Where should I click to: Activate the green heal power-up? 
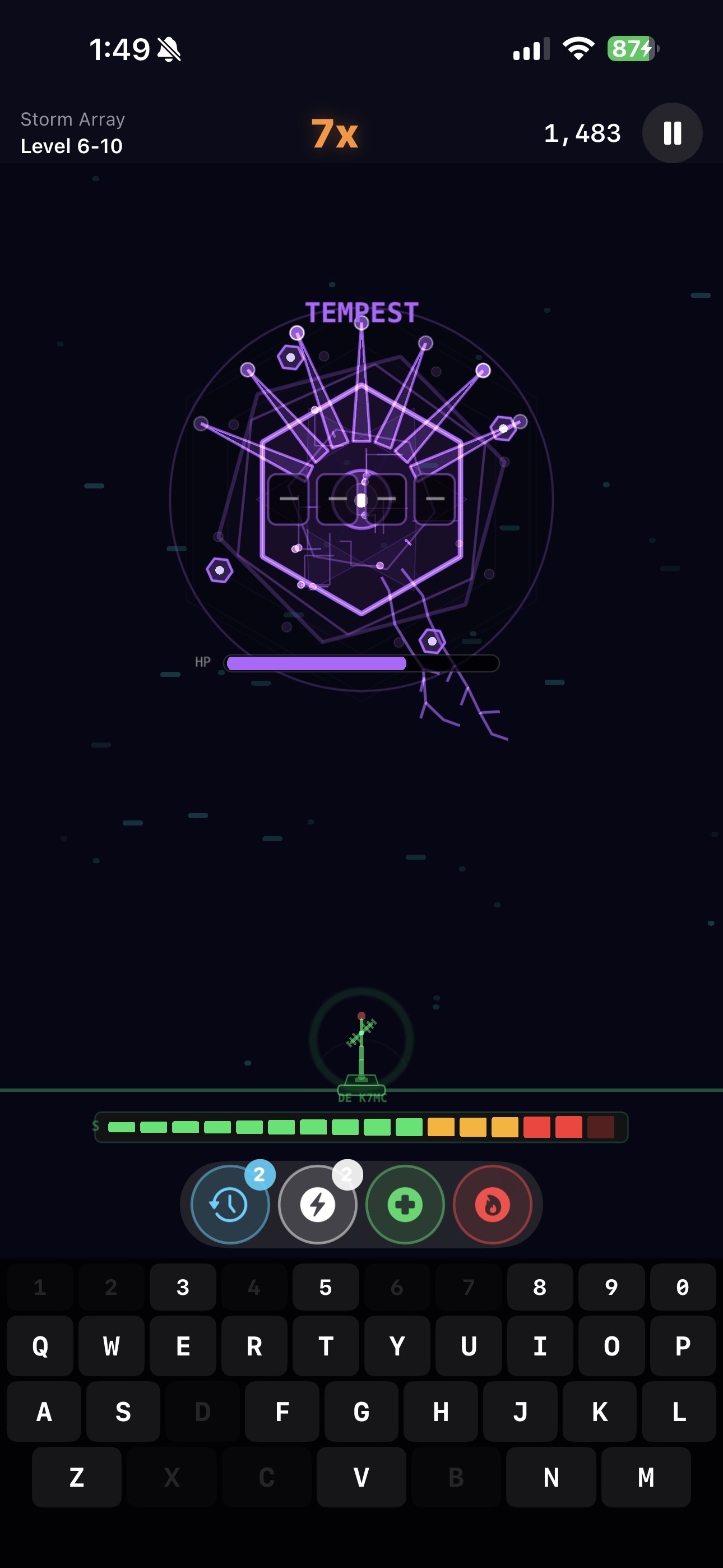[x=405, y=1205]
